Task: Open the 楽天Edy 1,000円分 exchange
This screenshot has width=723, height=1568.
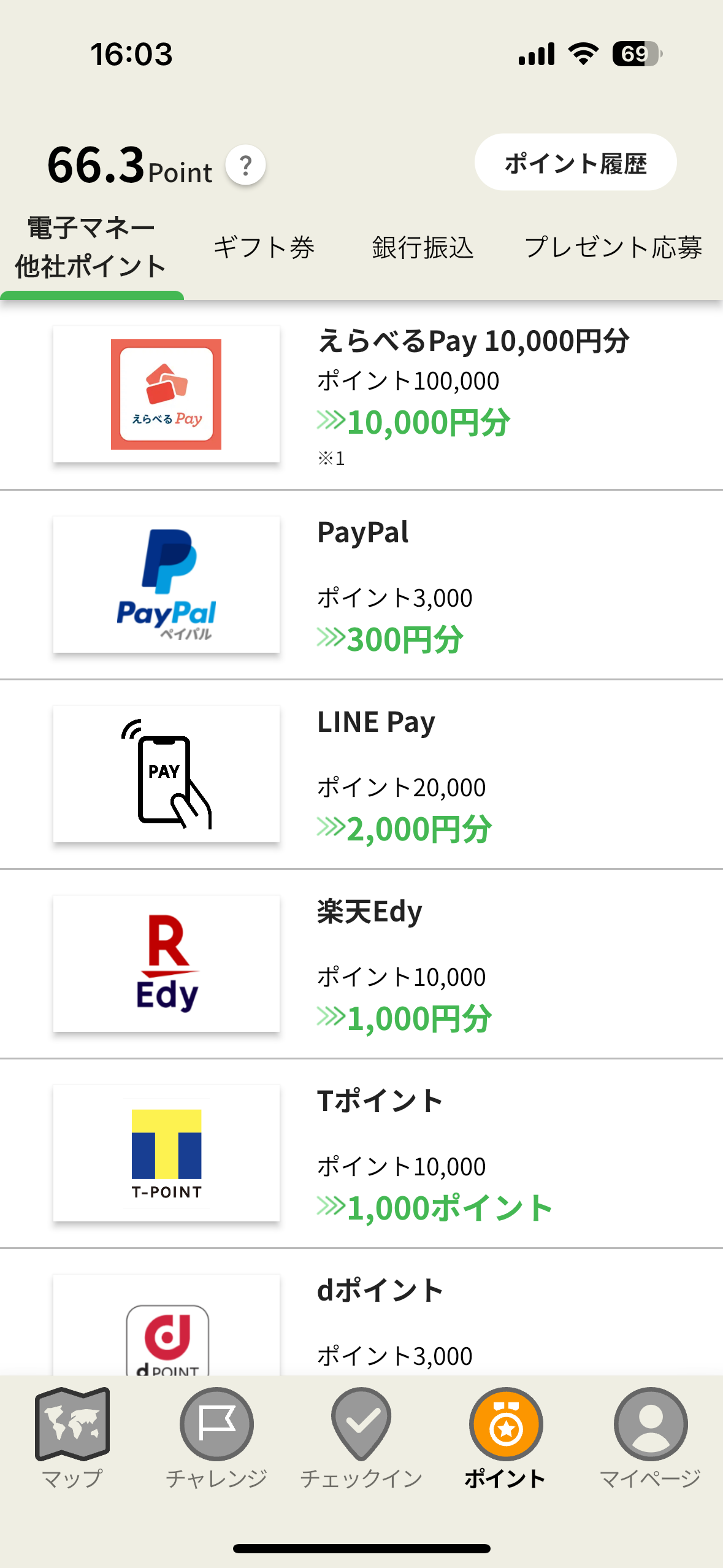Action: tap(362, 964)
